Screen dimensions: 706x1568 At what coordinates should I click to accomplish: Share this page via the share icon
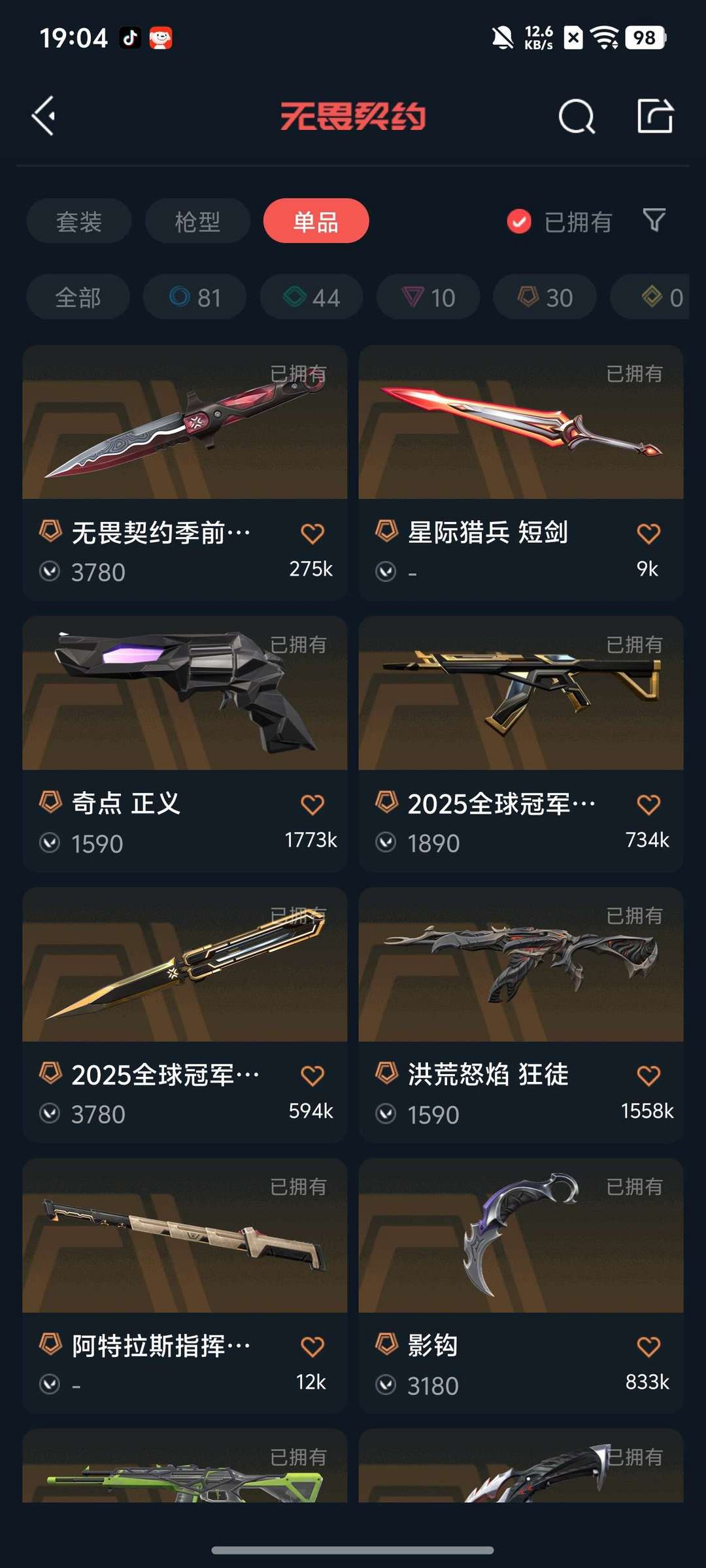click(x=655, y=116)
